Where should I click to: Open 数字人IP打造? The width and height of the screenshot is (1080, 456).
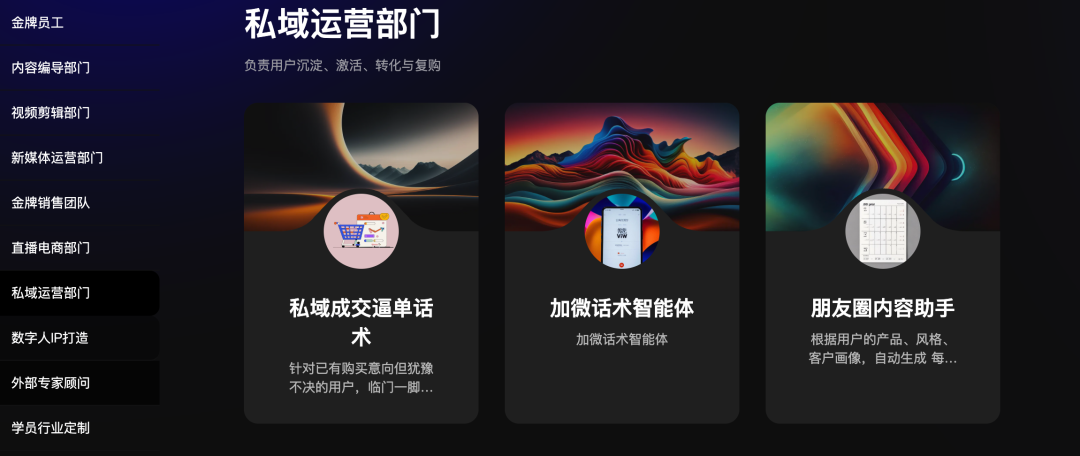click(x=50, y=338)
